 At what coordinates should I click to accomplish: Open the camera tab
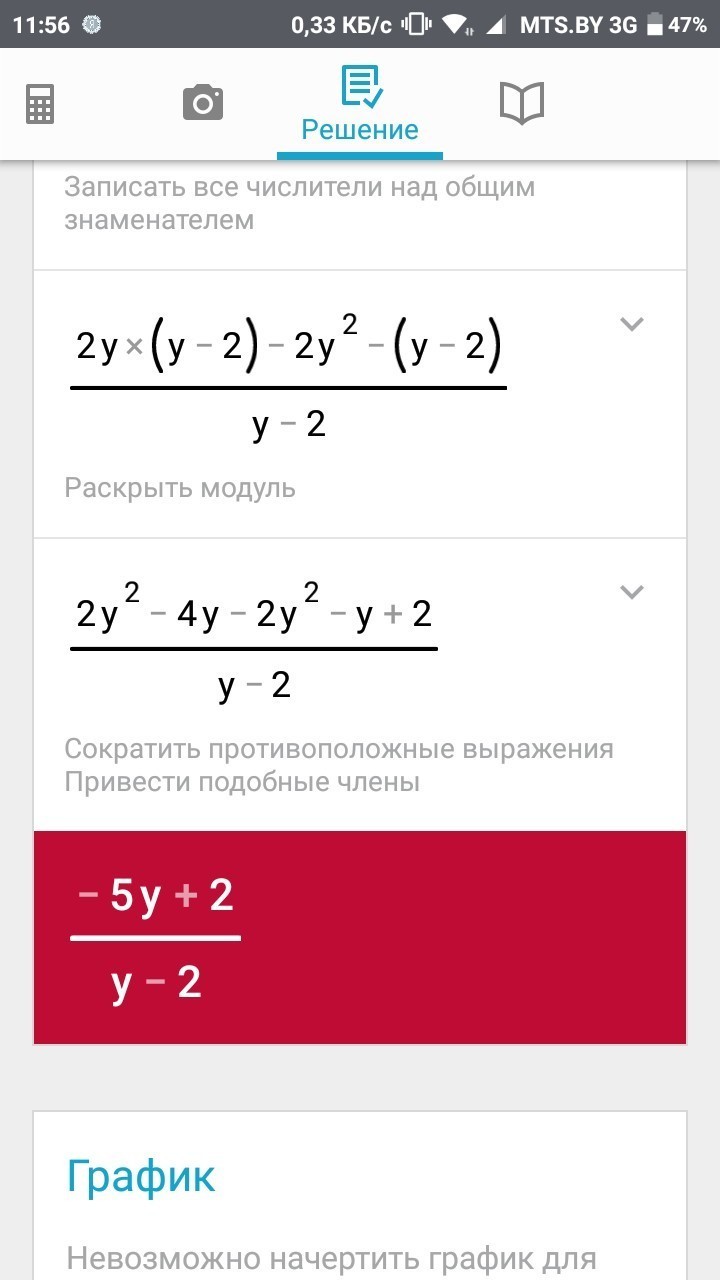pos(202,103)
